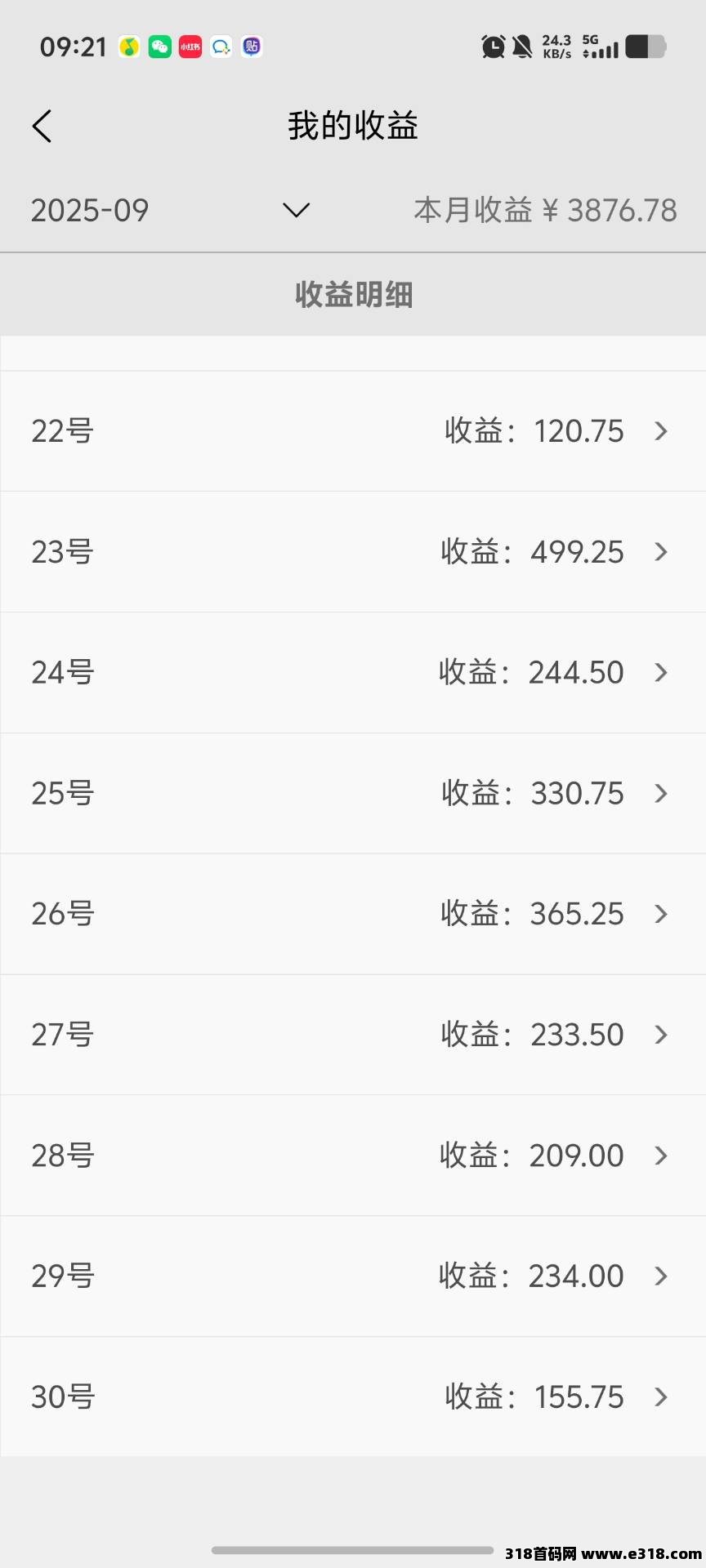
Task: Show details for 25号 earnings
Action: click(353, 794)
